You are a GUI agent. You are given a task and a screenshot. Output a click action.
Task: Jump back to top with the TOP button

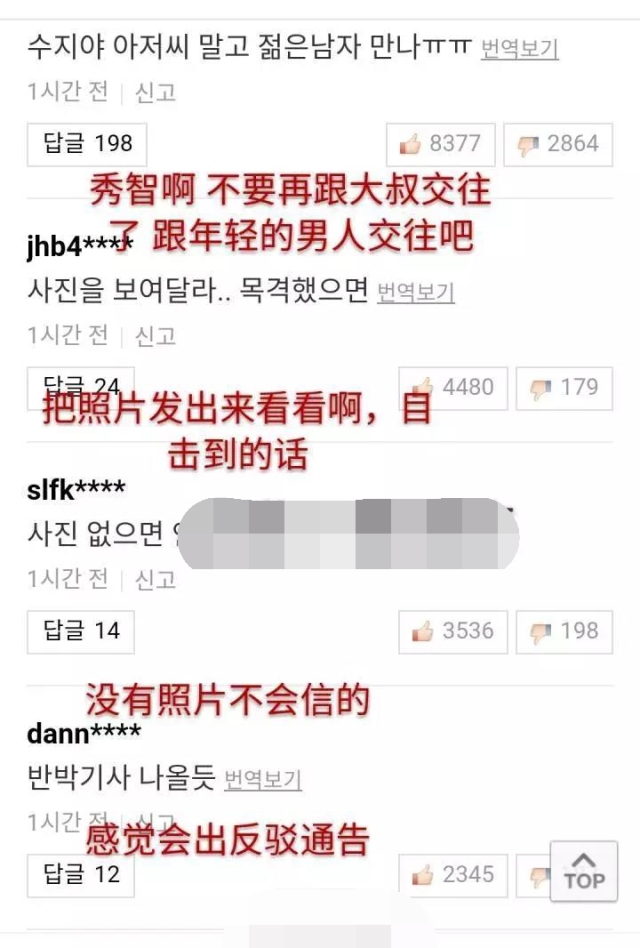[x=584, y=870]
